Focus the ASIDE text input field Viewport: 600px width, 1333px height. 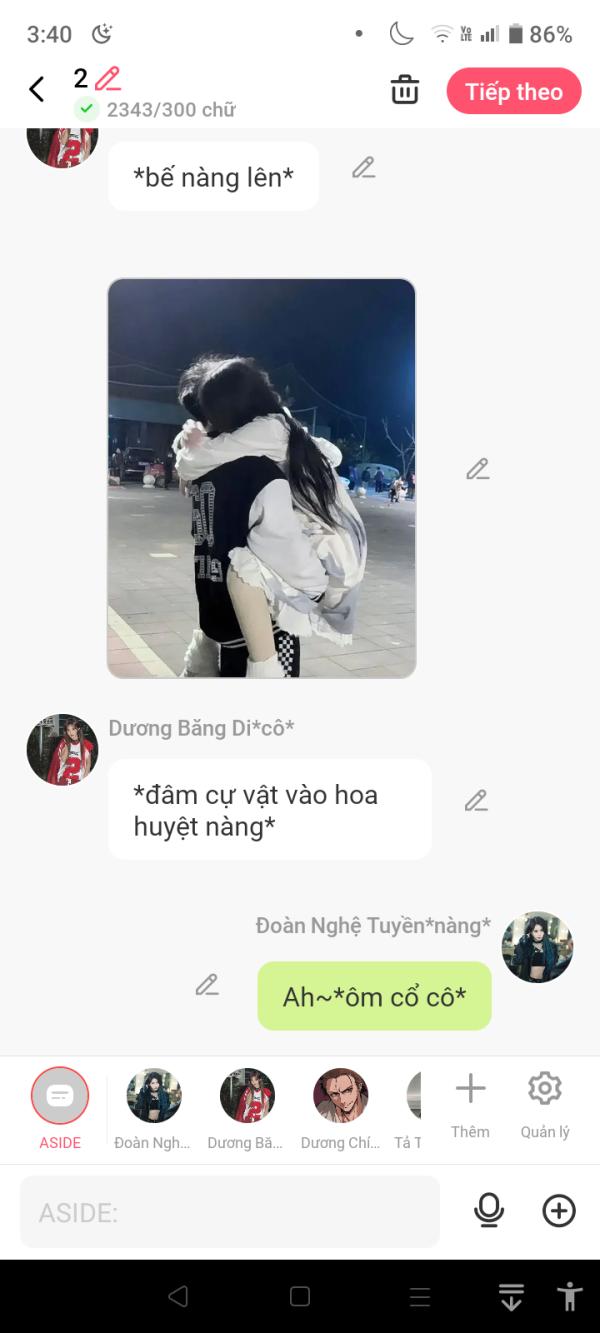point(230,1212)
